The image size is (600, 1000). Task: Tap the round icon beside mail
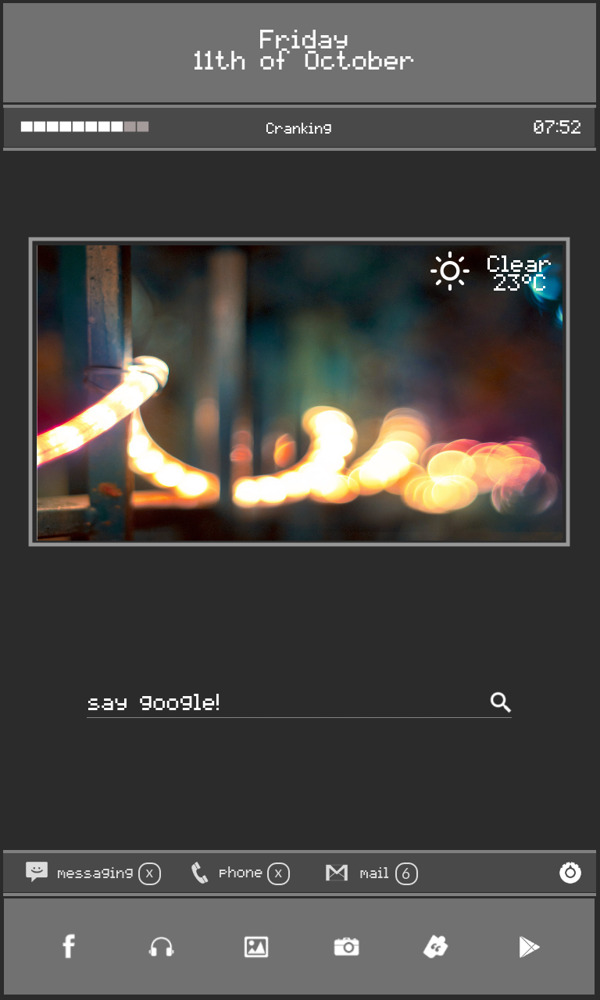point(570,873)
